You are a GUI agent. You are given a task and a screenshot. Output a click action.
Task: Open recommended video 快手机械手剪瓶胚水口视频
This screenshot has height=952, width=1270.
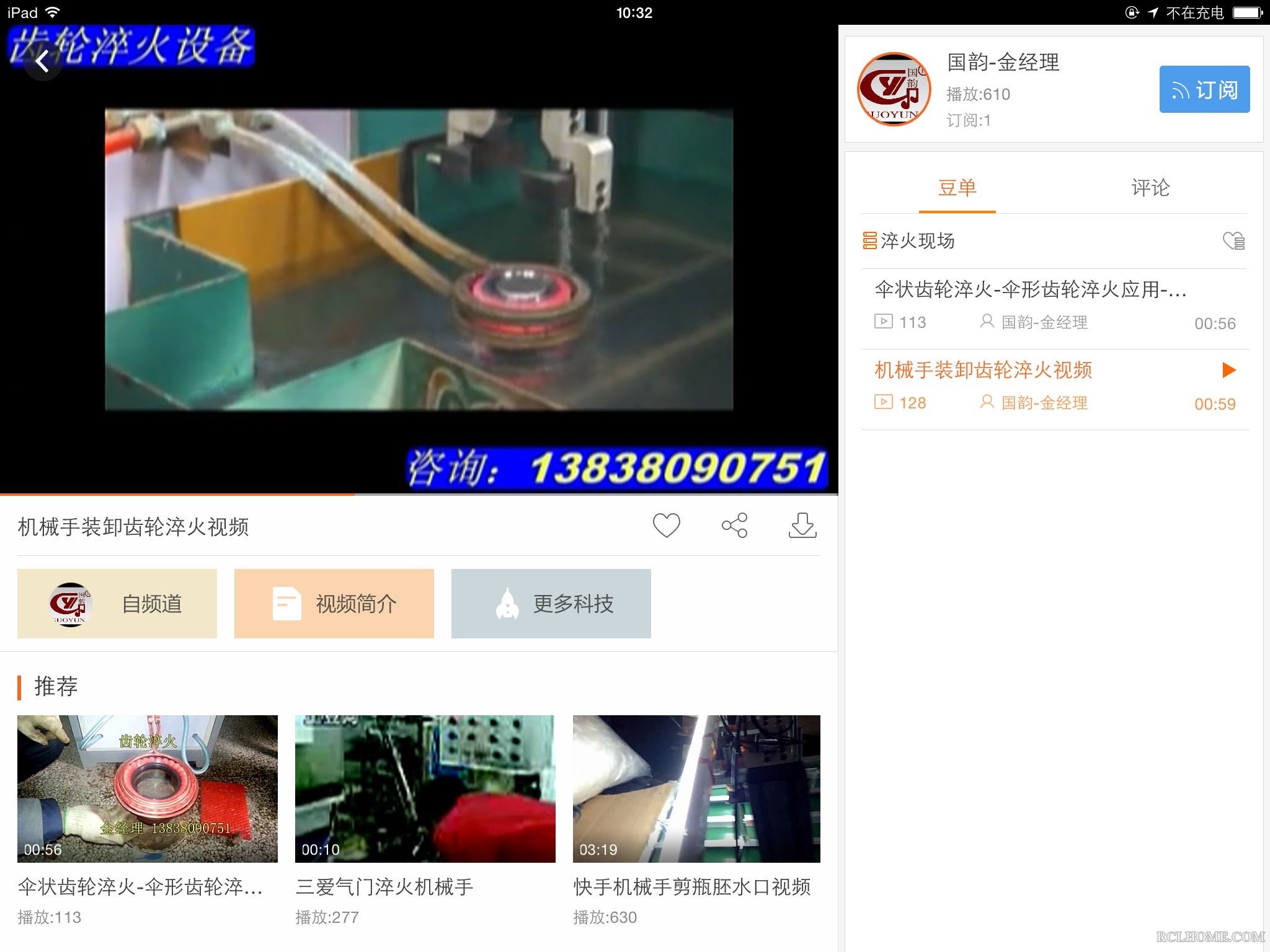pyautogui.click(x=696, y=788)
